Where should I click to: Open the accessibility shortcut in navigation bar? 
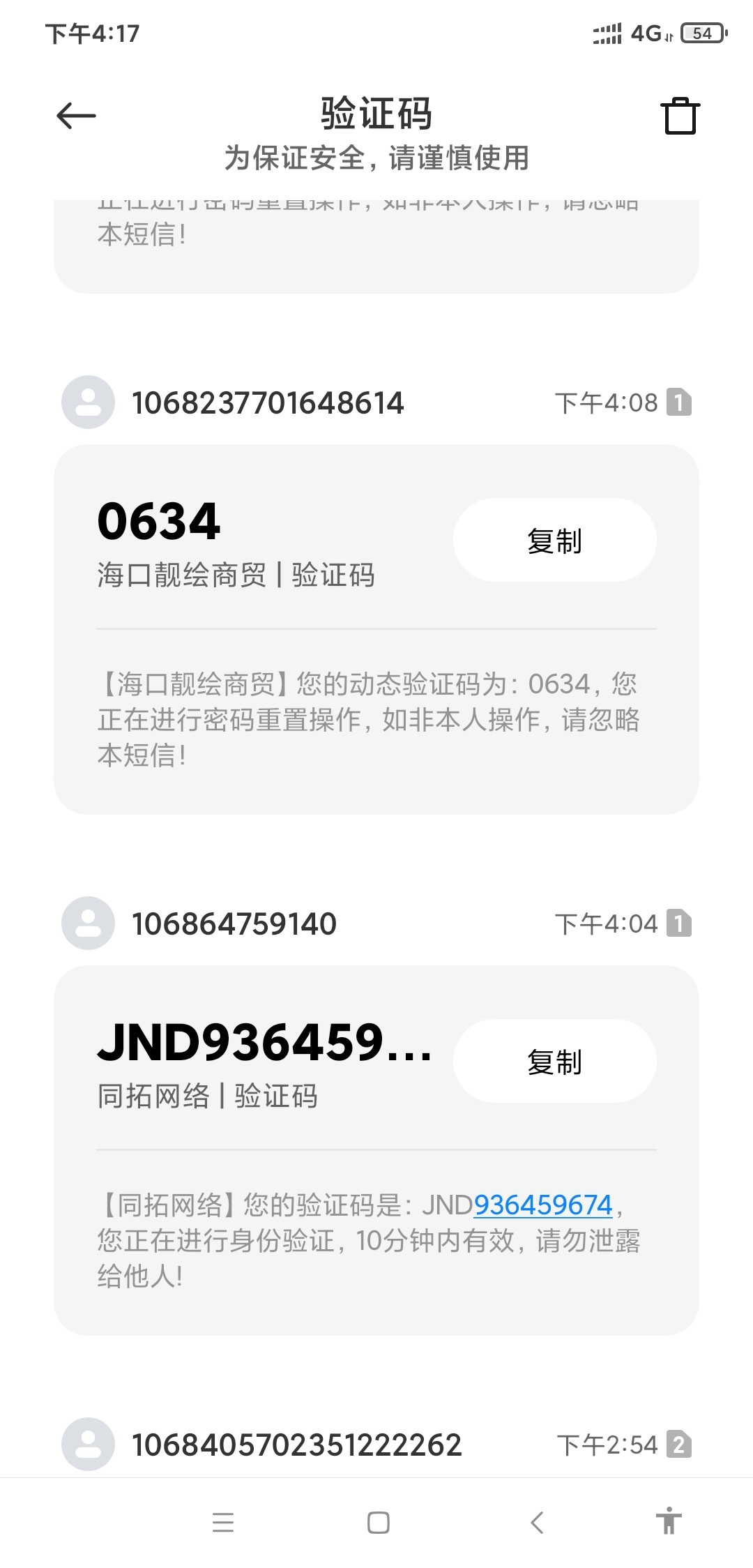click(669, 1521)
